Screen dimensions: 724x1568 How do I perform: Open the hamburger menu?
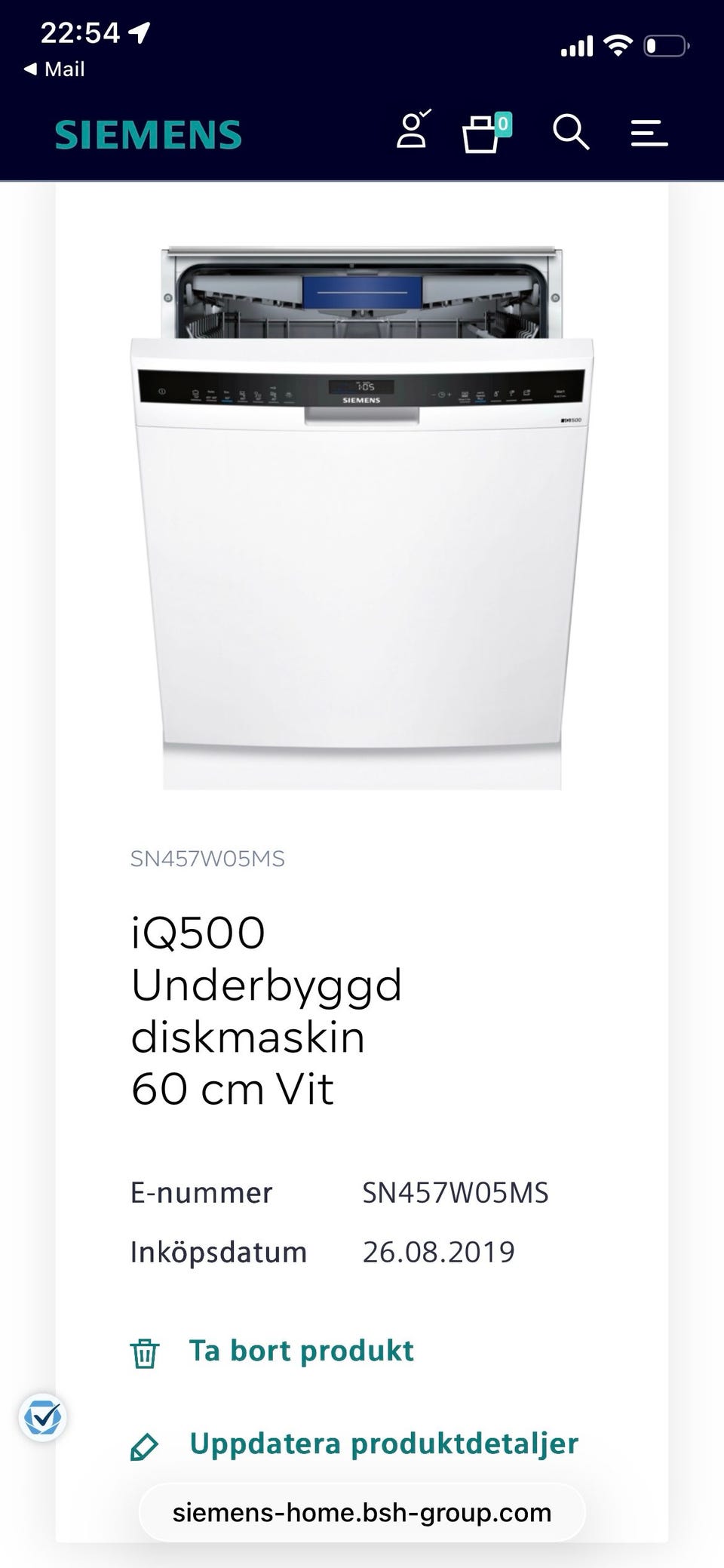click(x=649, y=134)
